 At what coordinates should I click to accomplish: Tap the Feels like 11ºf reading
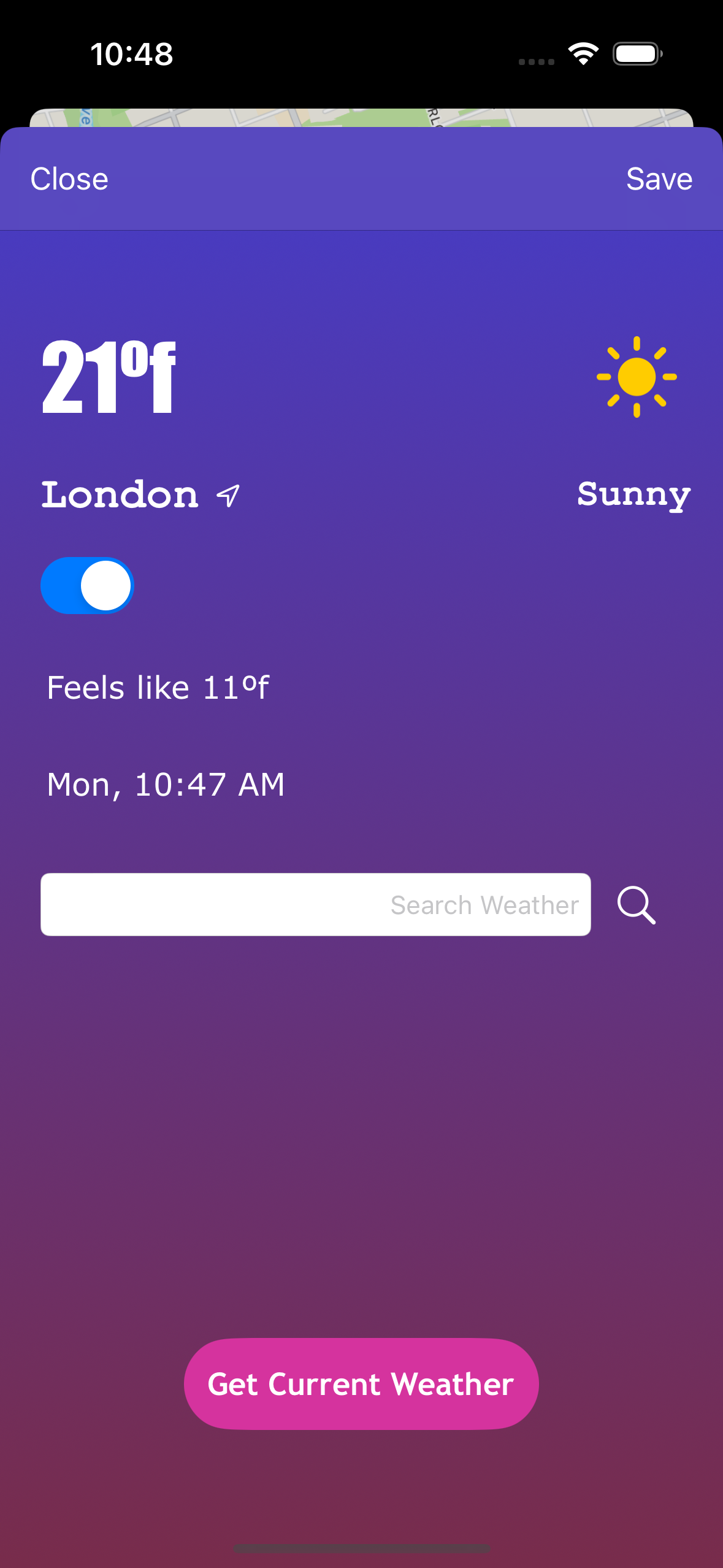click(x=157, y=687)
